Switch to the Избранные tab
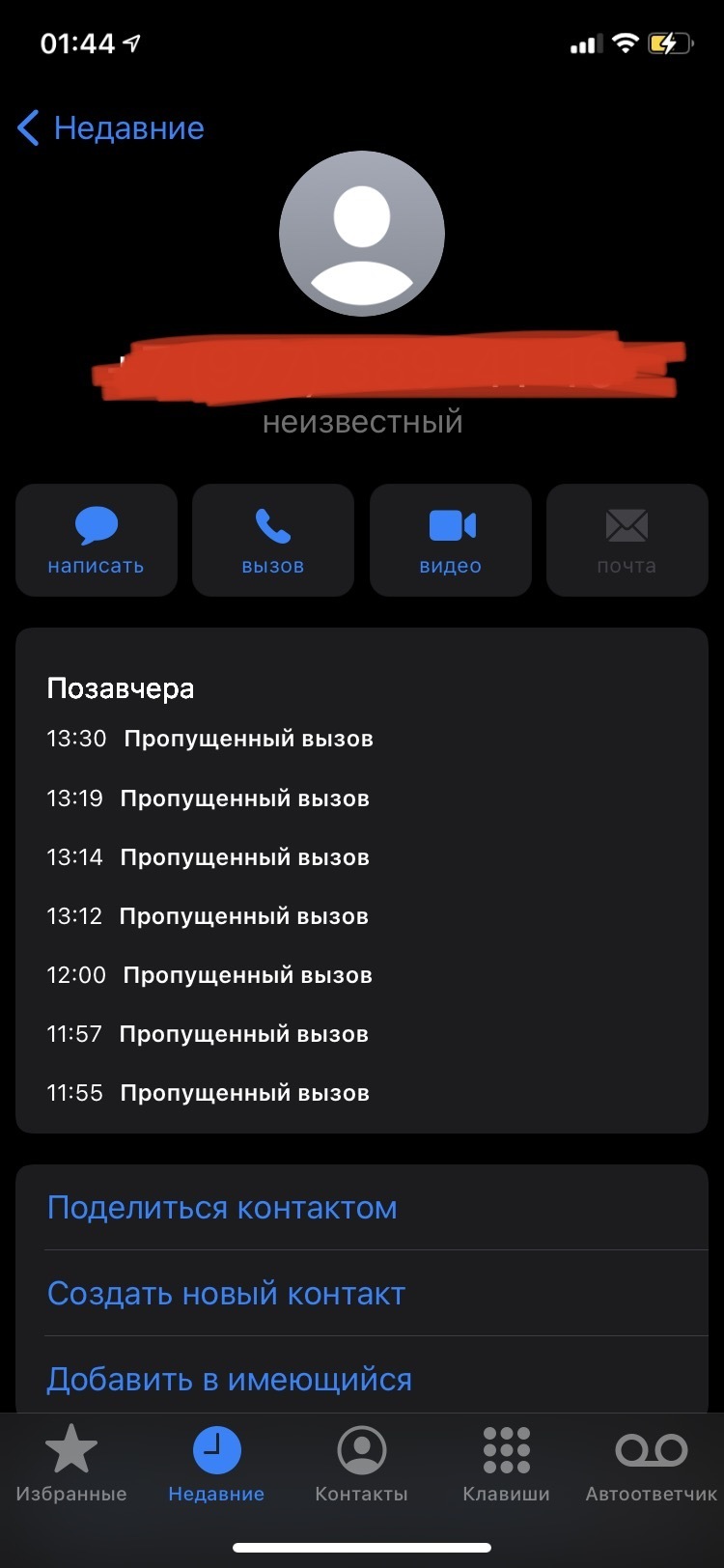This screenshot has width=724, height=1568. click(71, 1464)
